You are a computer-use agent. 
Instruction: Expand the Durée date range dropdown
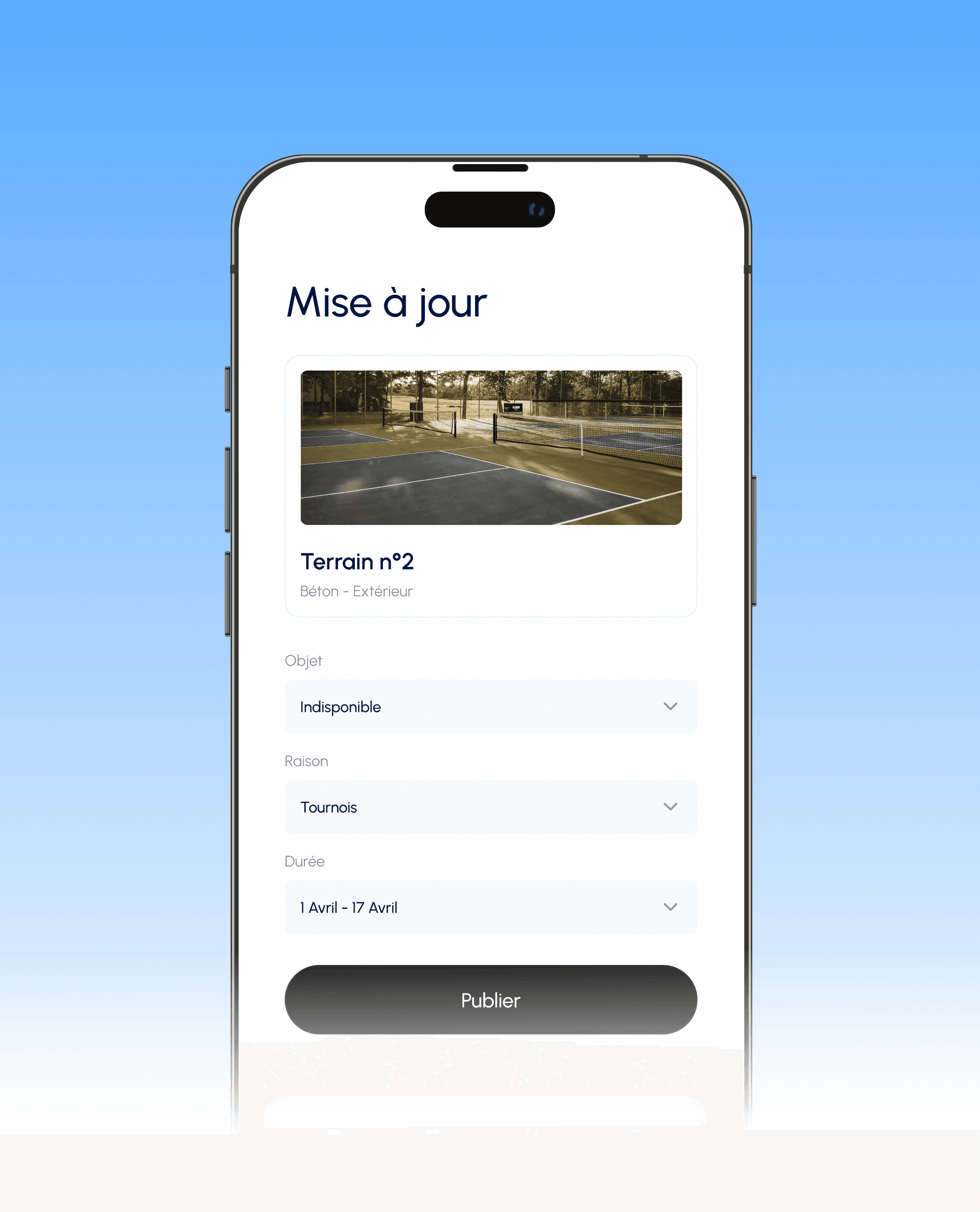tap(490, 907)
